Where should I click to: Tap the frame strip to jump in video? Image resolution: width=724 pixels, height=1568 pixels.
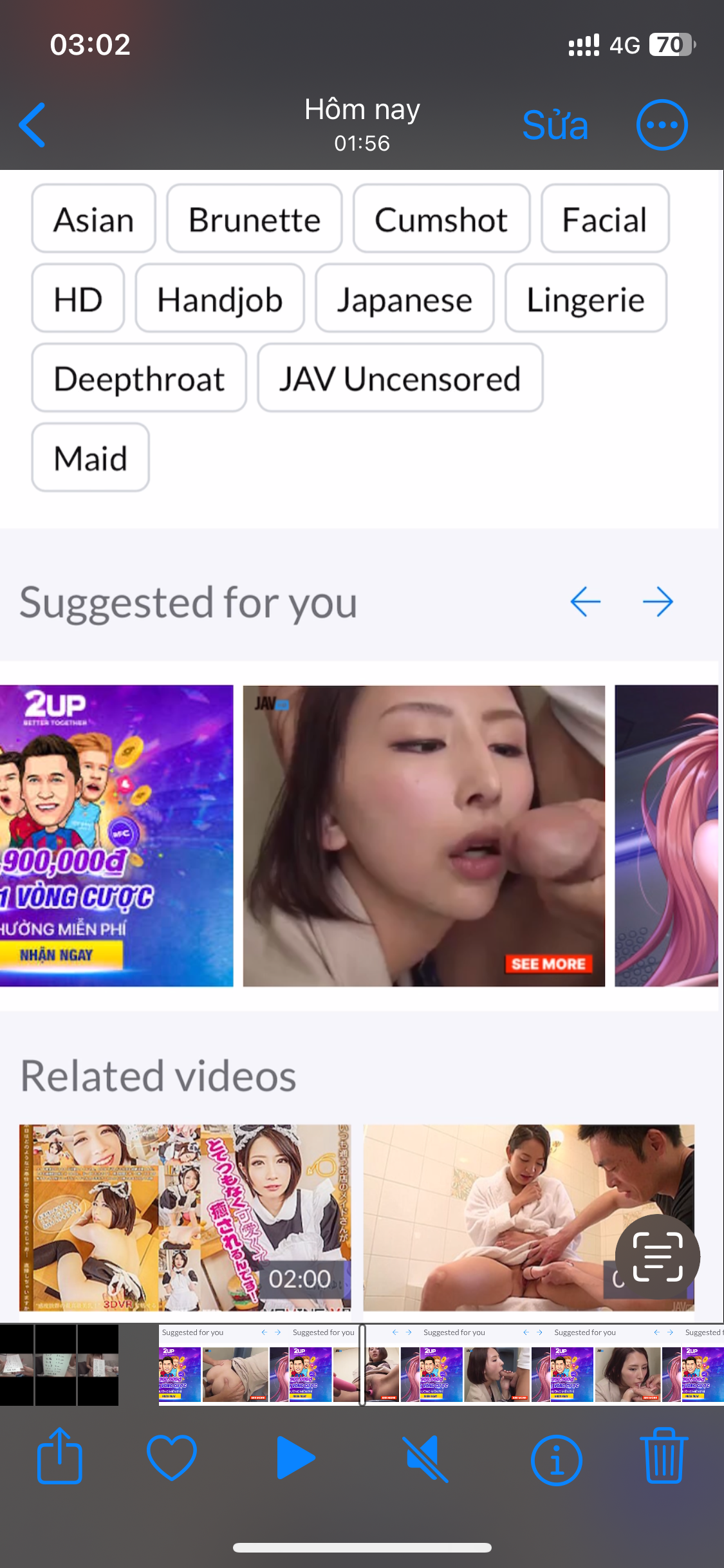450,1365
